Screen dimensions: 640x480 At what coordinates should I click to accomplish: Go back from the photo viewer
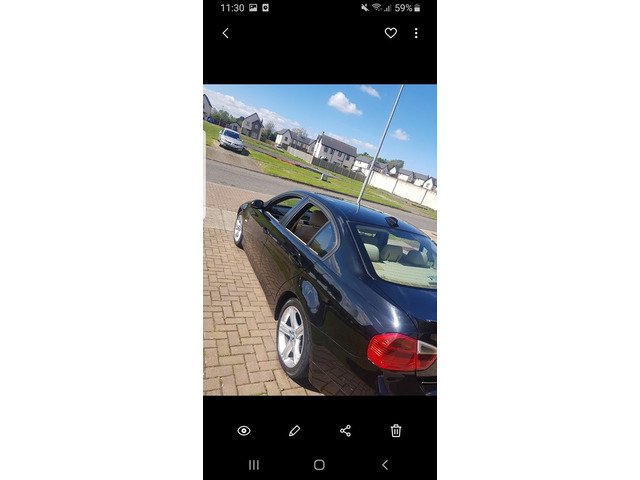[x=225, y=33]
